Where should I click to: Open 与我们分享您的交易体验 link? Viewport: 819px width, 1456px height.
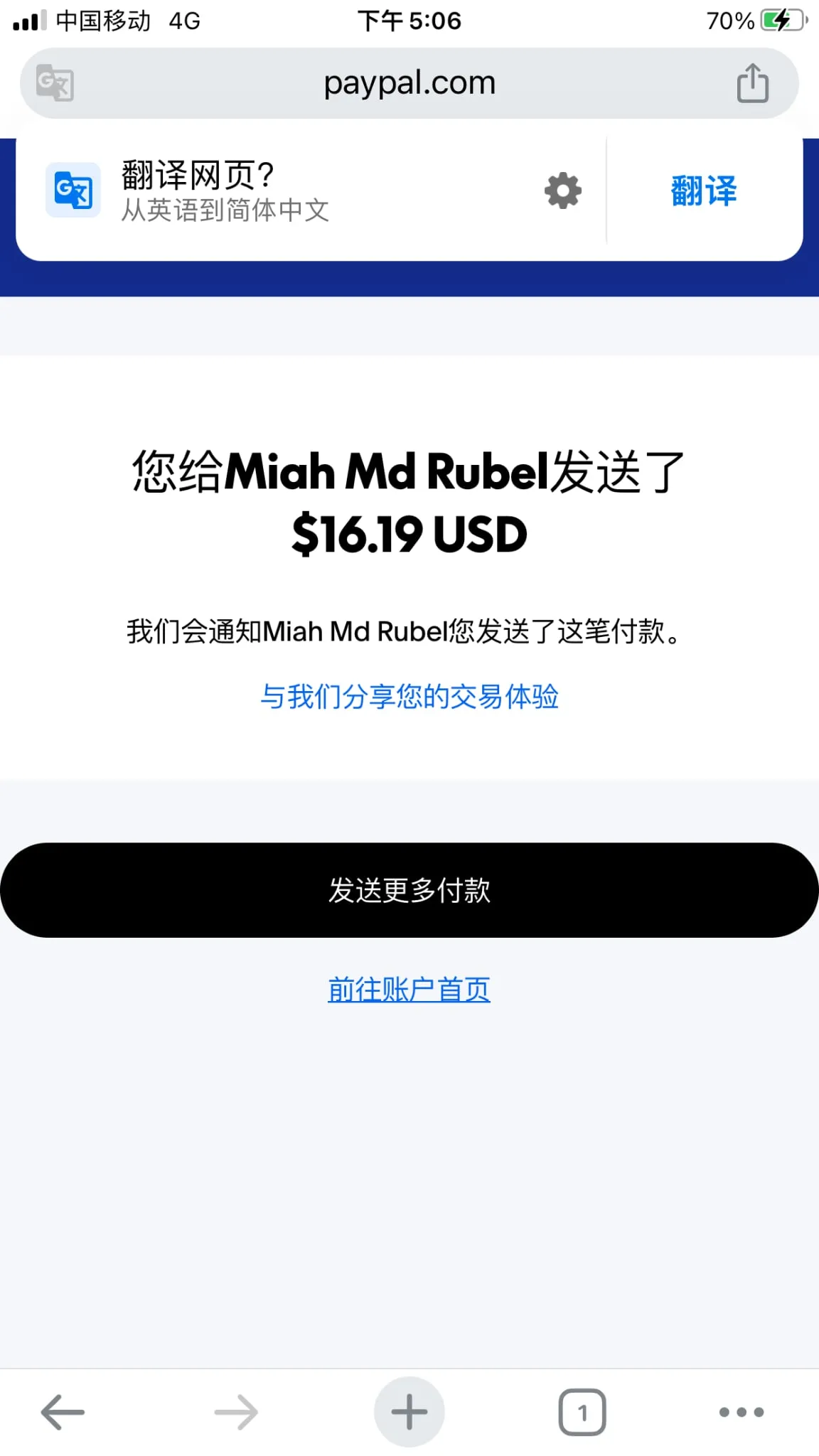pos(409,697)
